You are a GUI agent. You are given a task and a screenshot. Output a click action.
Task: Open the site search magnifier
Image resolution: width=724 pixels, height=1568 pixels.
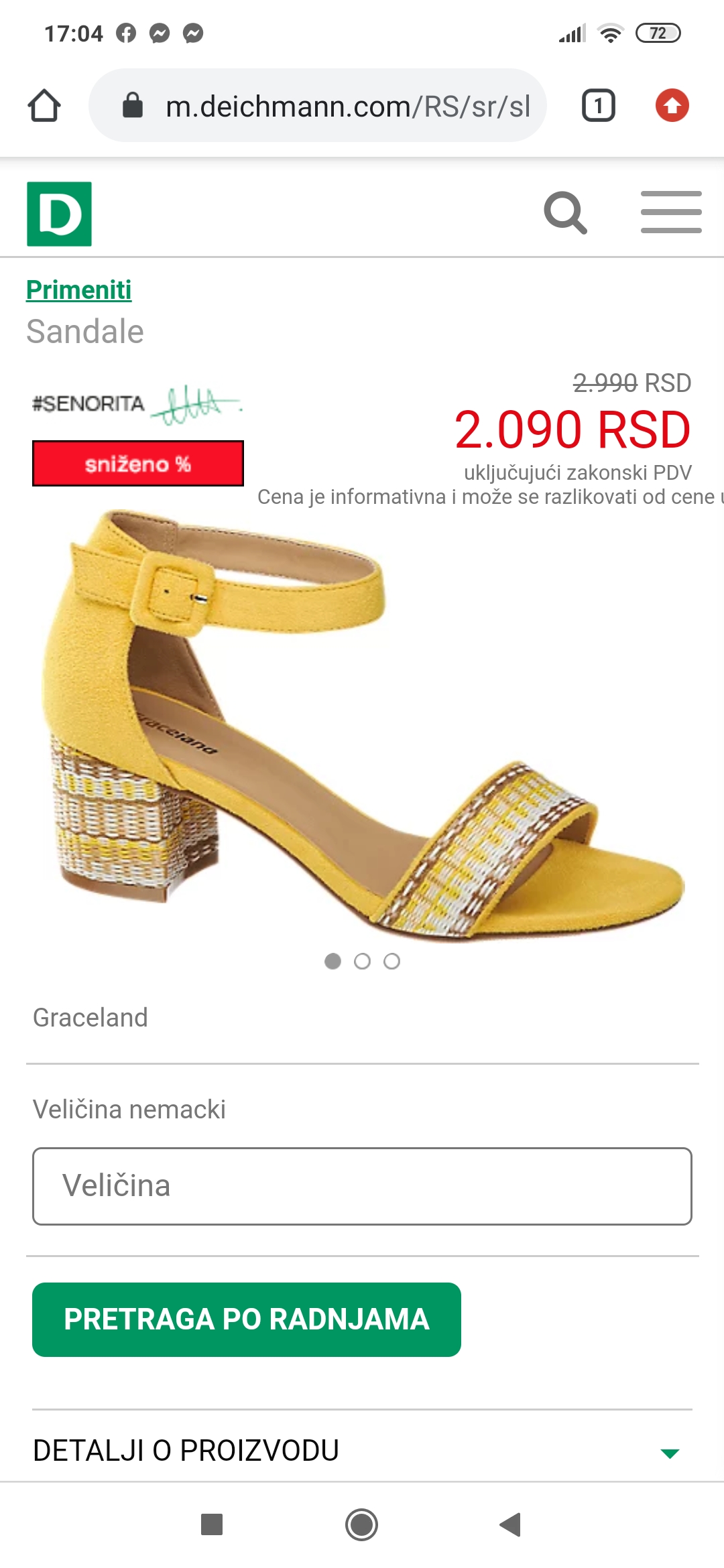click(x=565, y=213)
